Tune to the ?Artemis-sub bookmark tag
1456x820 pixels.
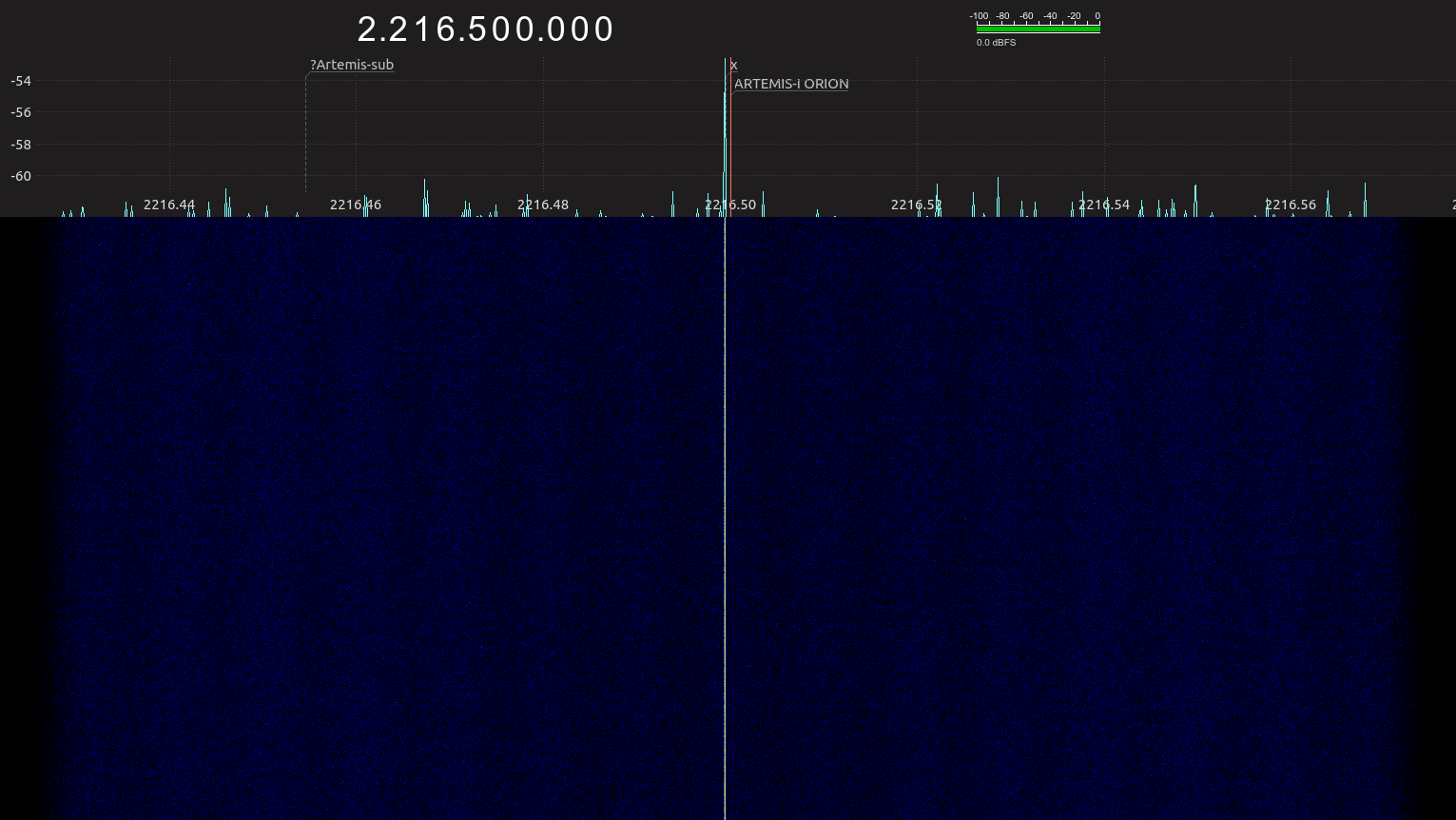click(x=352, y=65)
